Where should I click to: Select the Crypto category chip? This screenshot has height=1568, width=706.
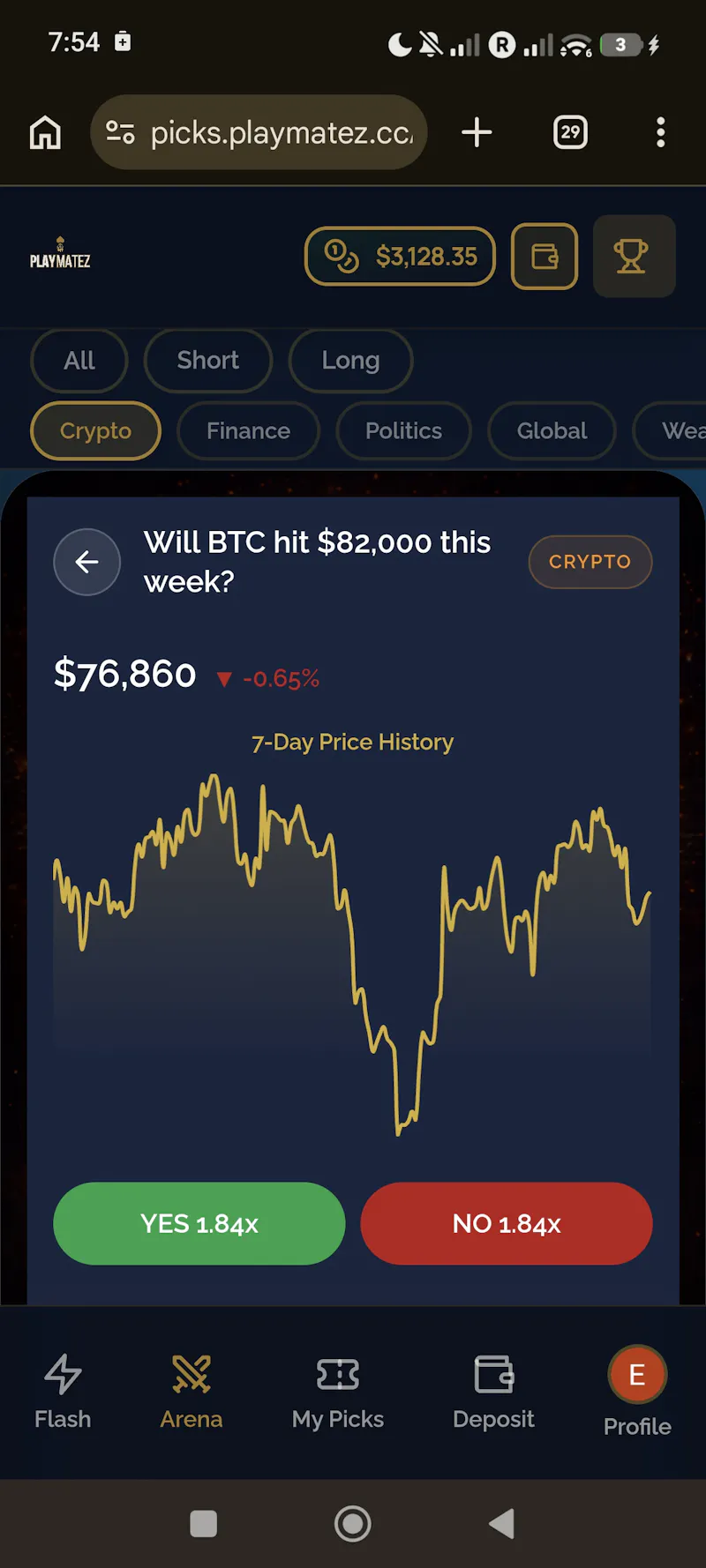[x=95, y=430]
